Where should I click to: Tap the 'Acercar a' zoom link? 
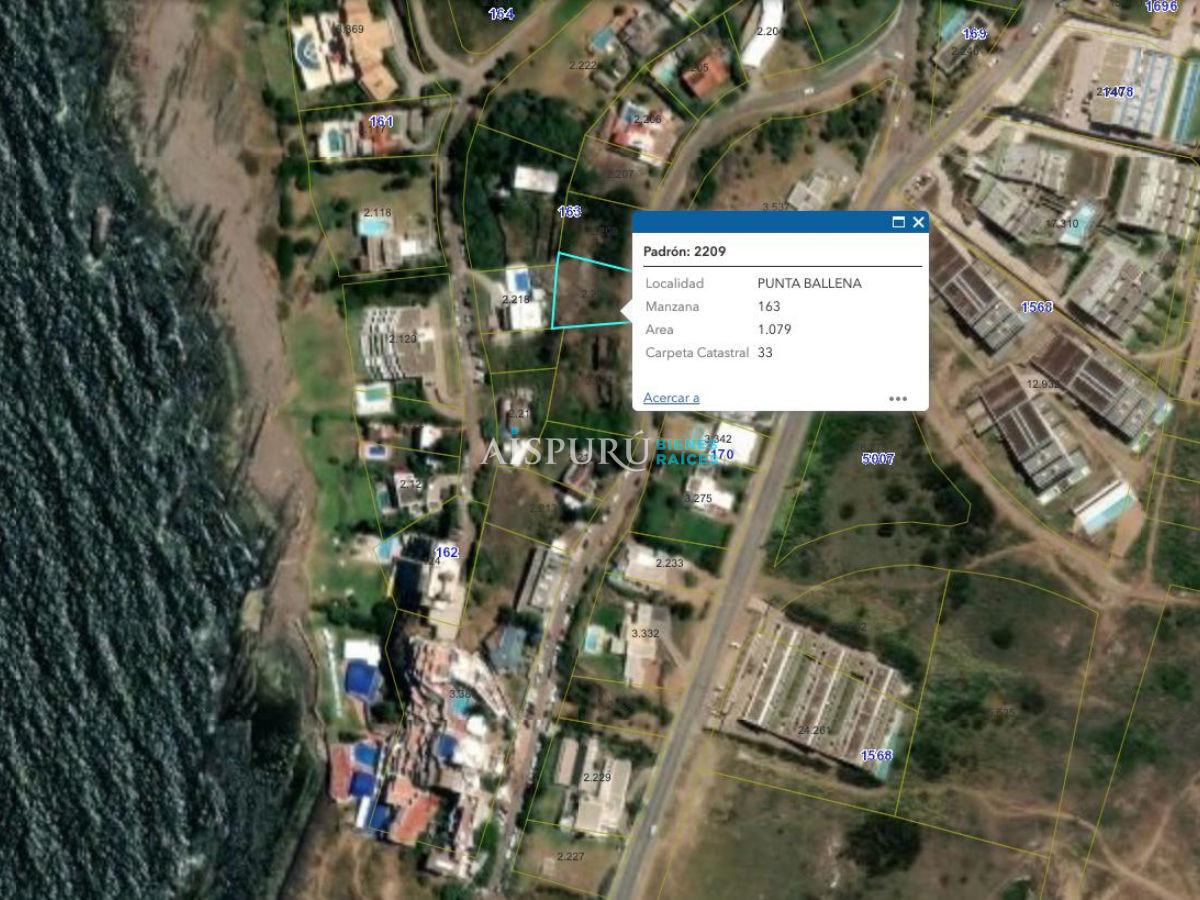tap(671, 398)
